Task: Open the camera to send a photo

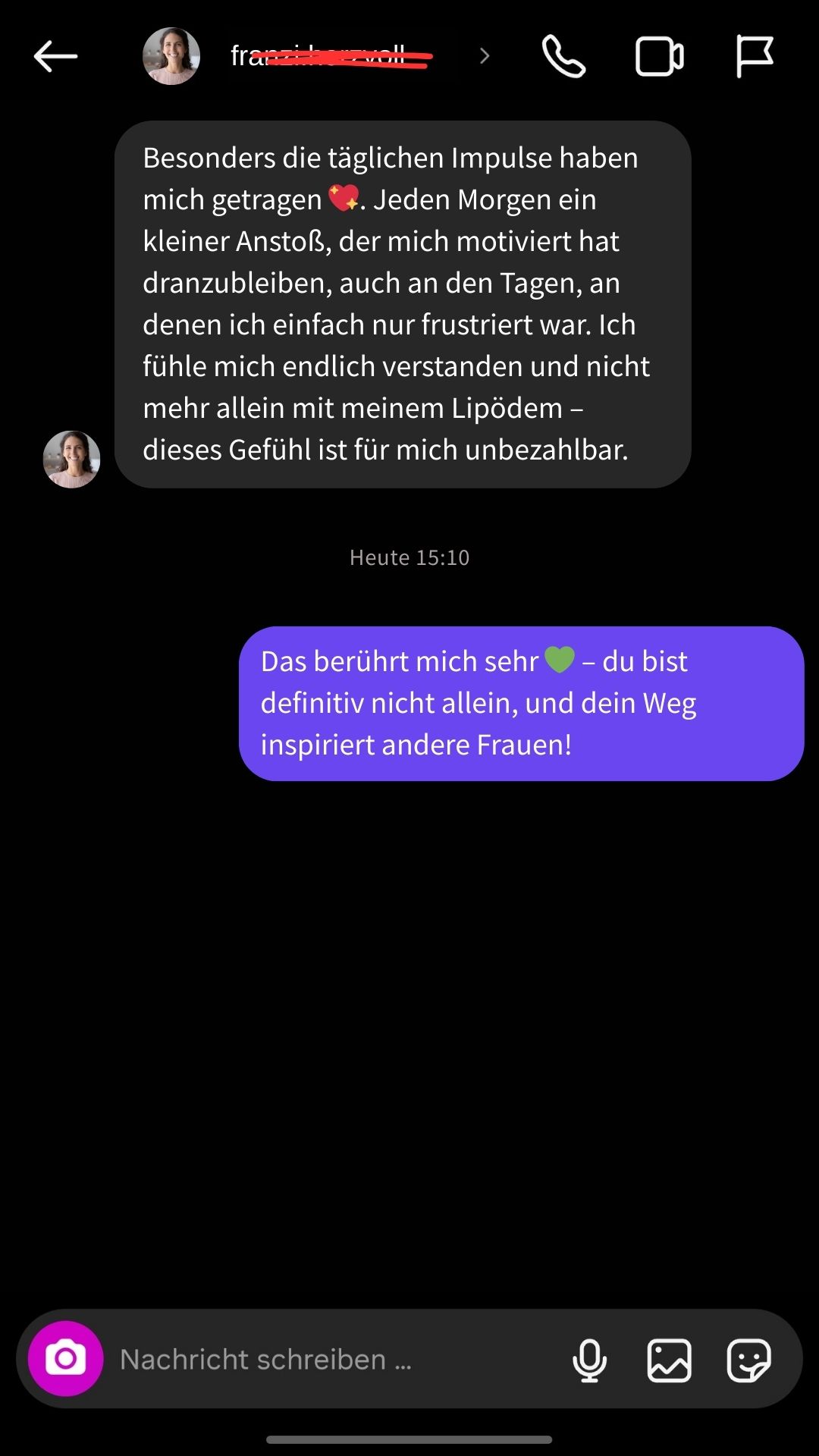Action: tap(66, 1361)
